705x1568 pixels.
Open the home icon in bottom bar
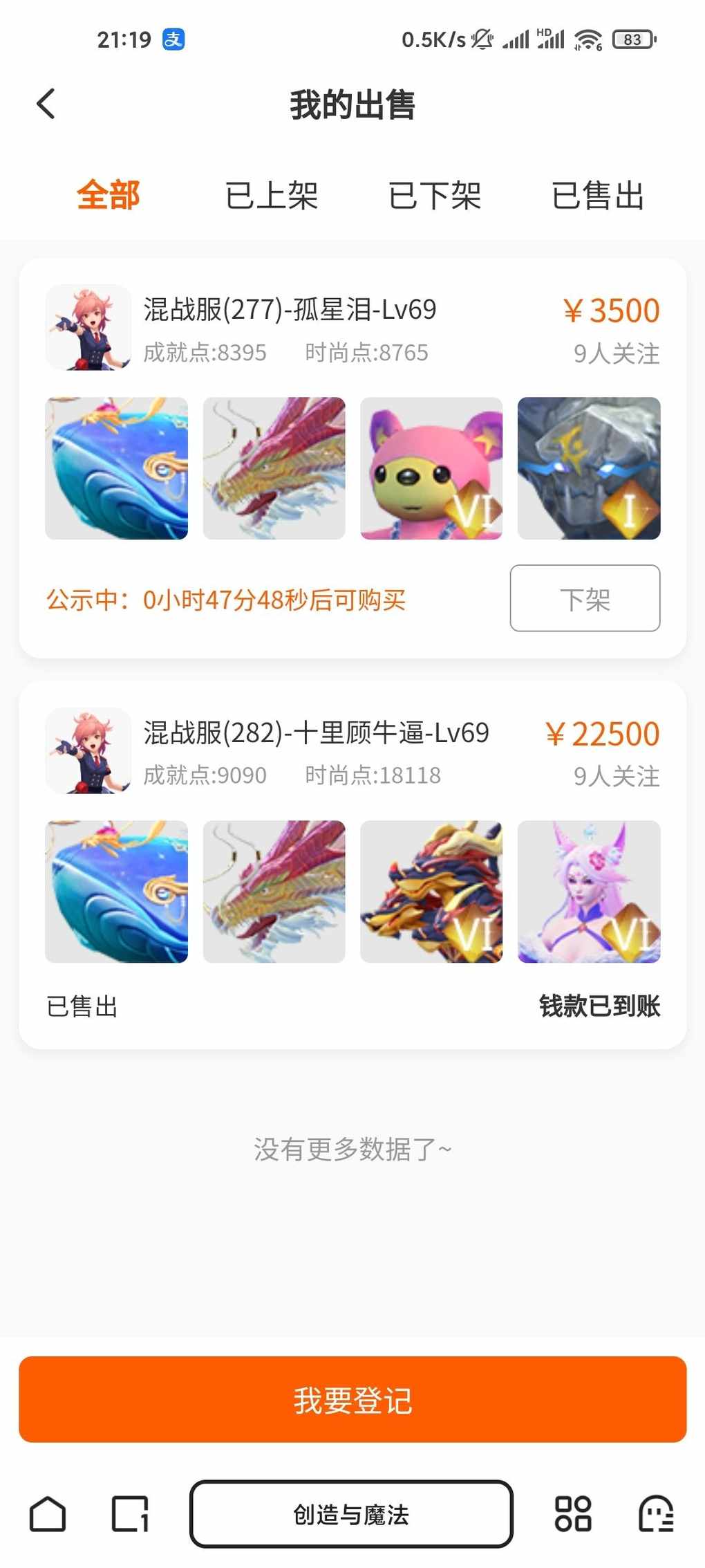click(48, 1514)
